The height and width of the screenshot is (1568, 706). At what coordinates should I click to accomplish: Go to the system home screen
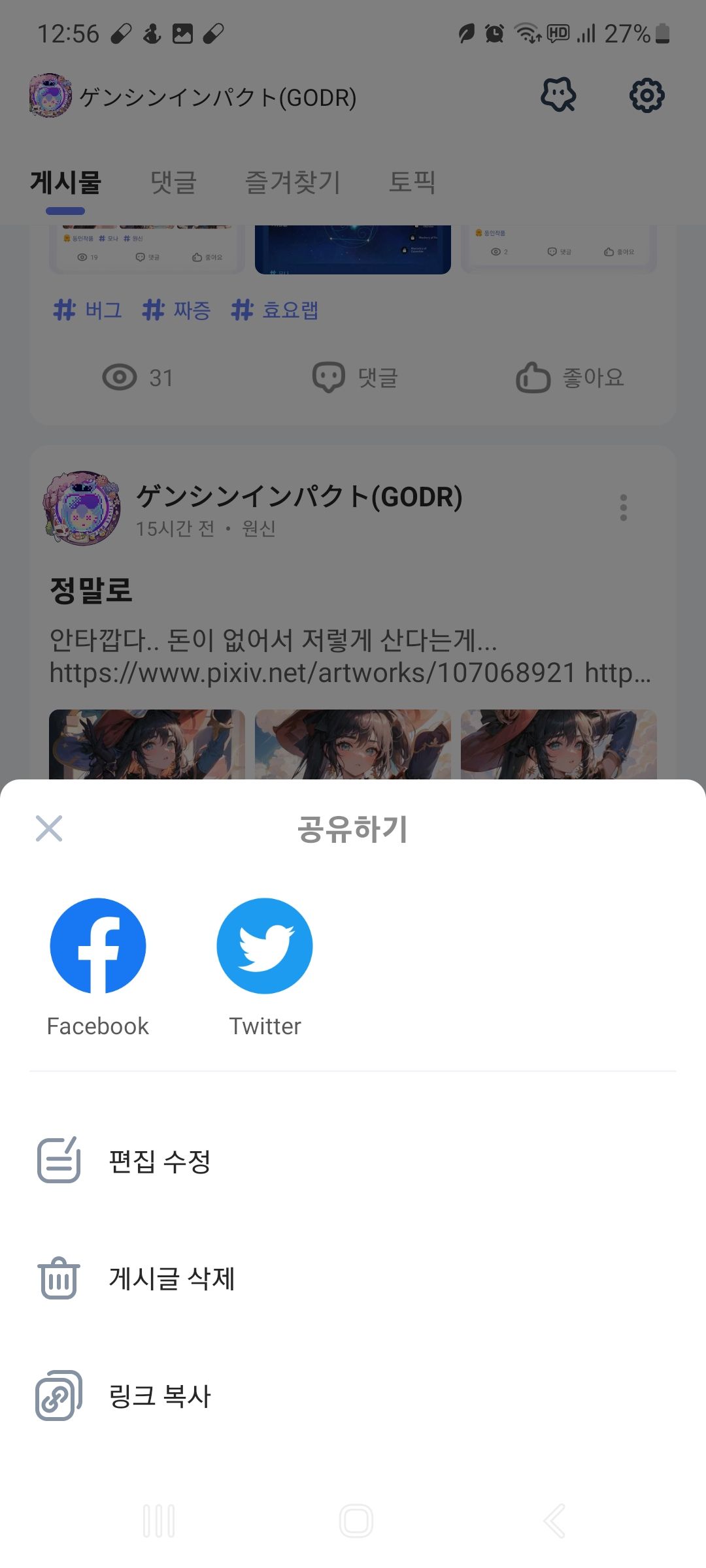pos(356,1521)
